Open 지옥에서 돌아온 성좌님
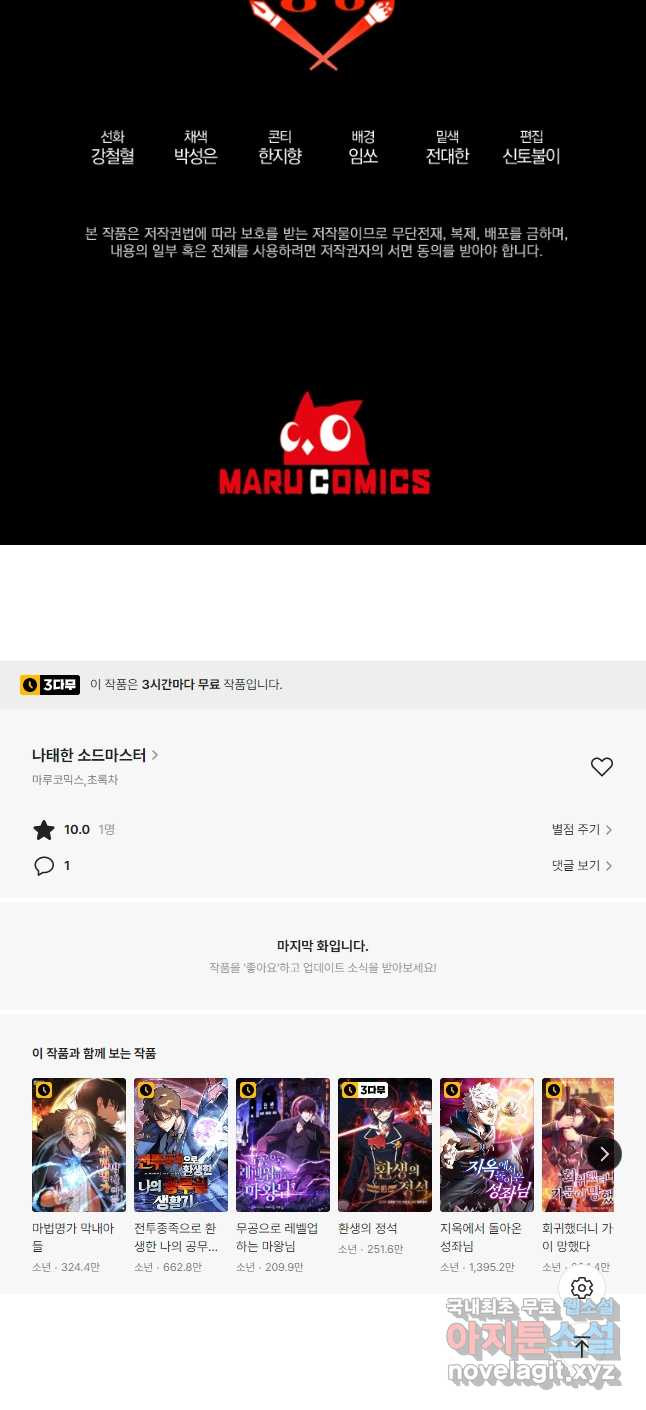The image size is (646, 1410). 487,1145
